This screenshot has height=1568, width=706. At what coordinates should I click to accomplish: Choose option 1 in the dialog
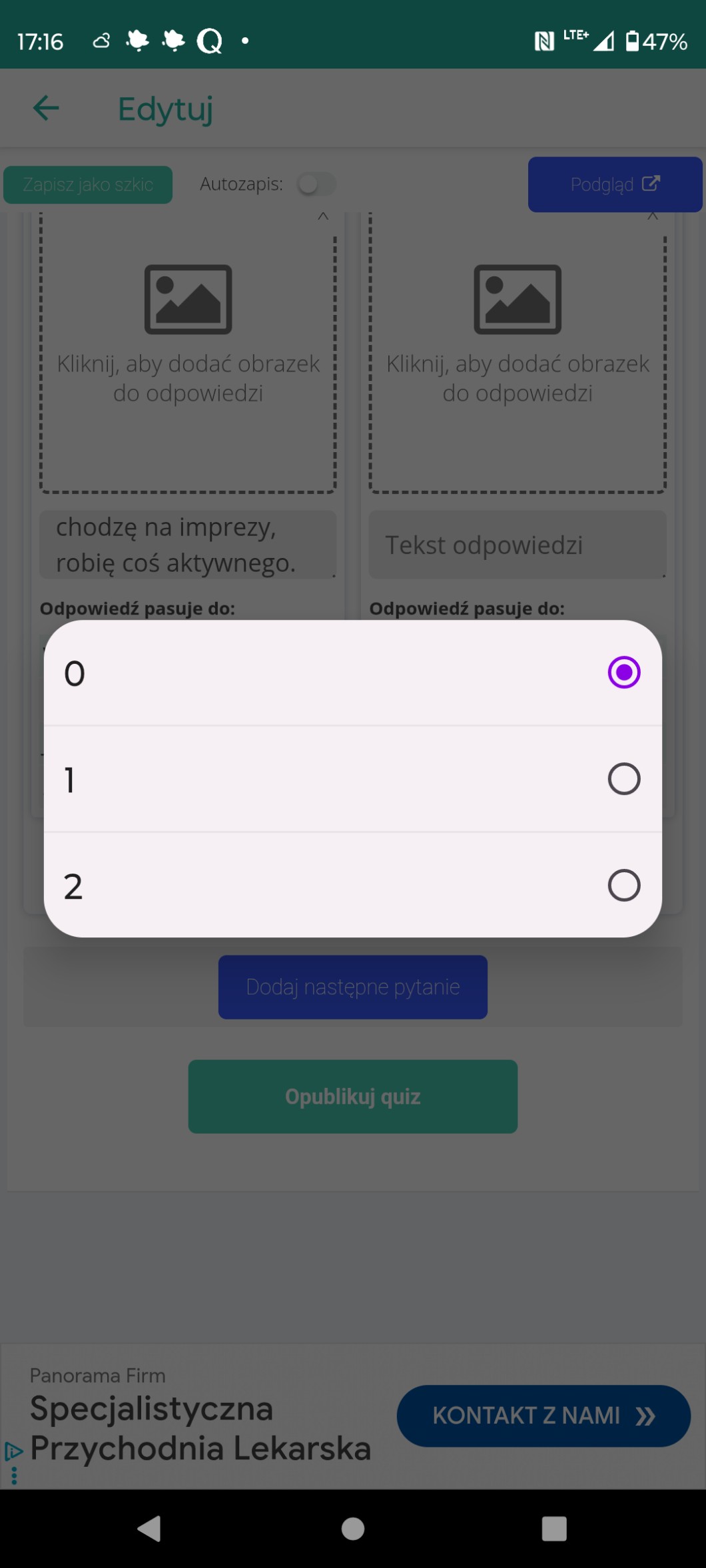coord(352,779)
